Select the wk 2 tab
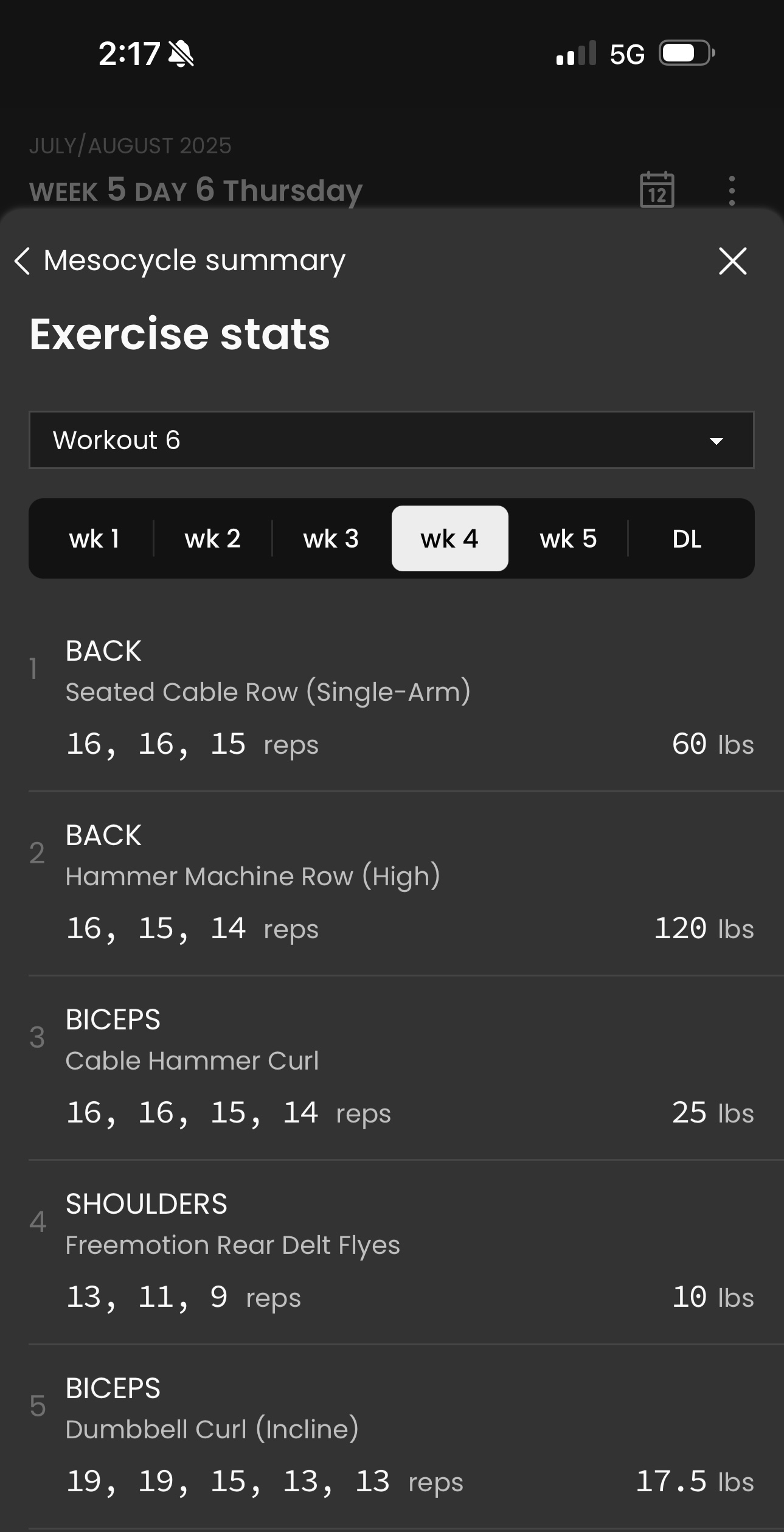The height and width of the screenshot is (1532, 784). [212, 538]
